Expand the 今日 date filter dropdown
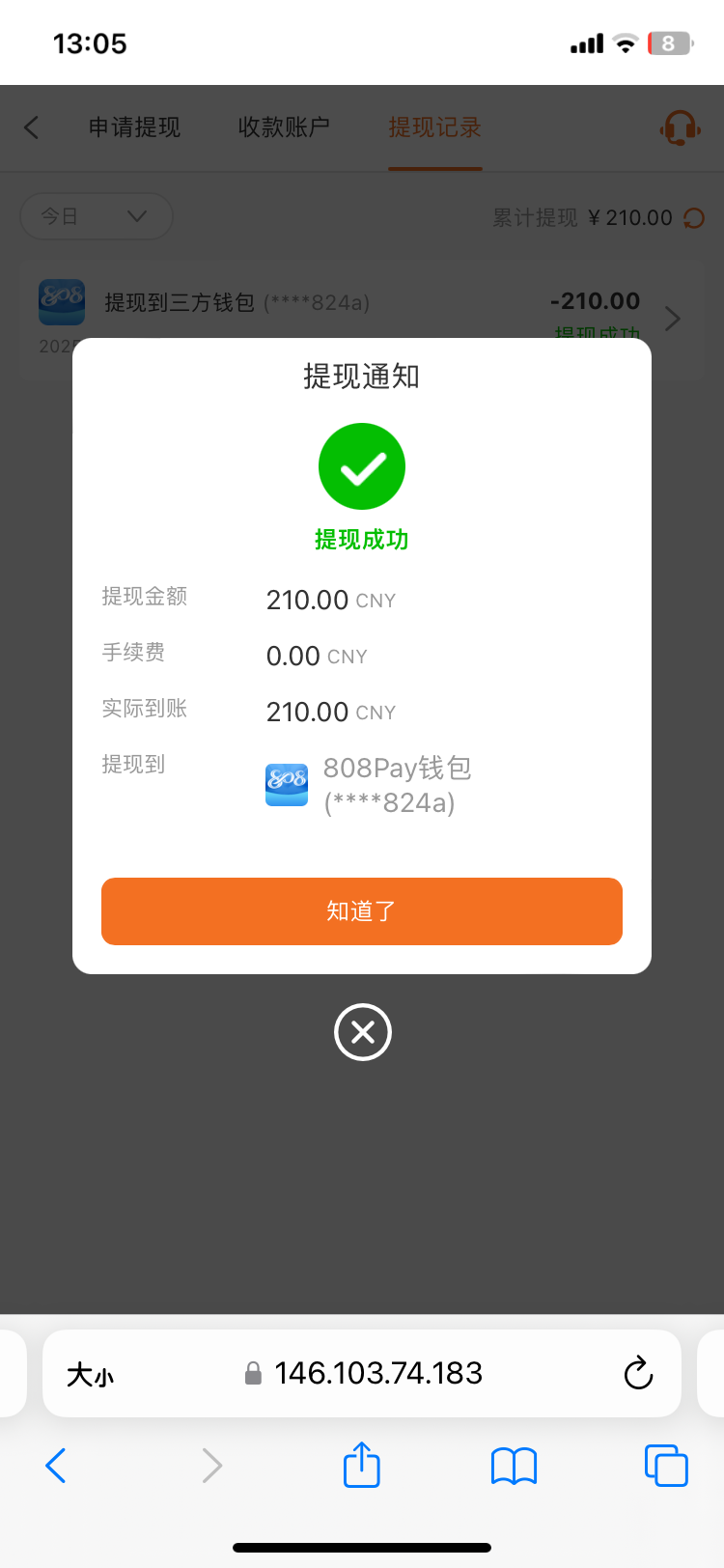Viewport: 724px width, 1568px height. point(96,216)
